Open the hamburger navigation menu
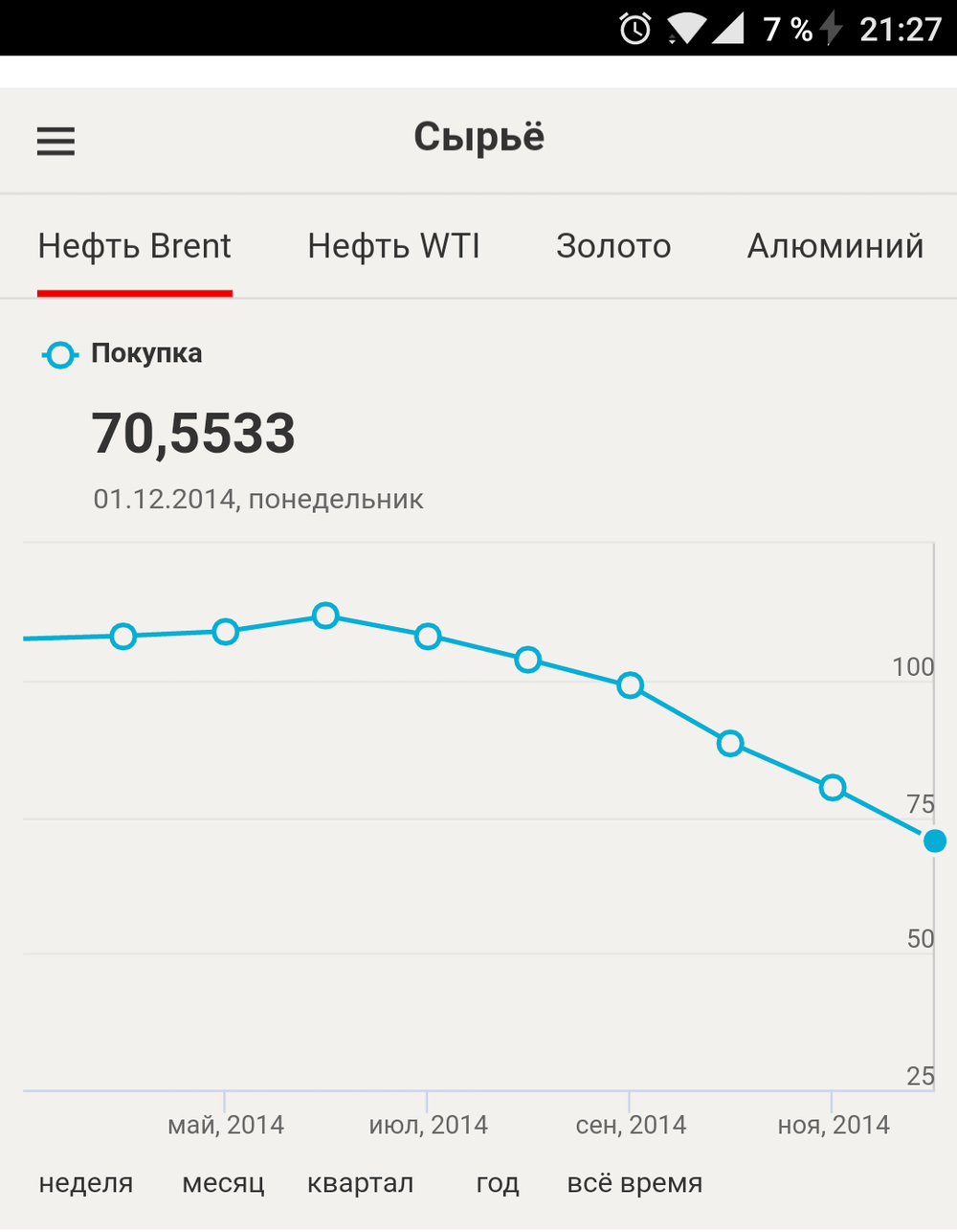 (56, 142)
